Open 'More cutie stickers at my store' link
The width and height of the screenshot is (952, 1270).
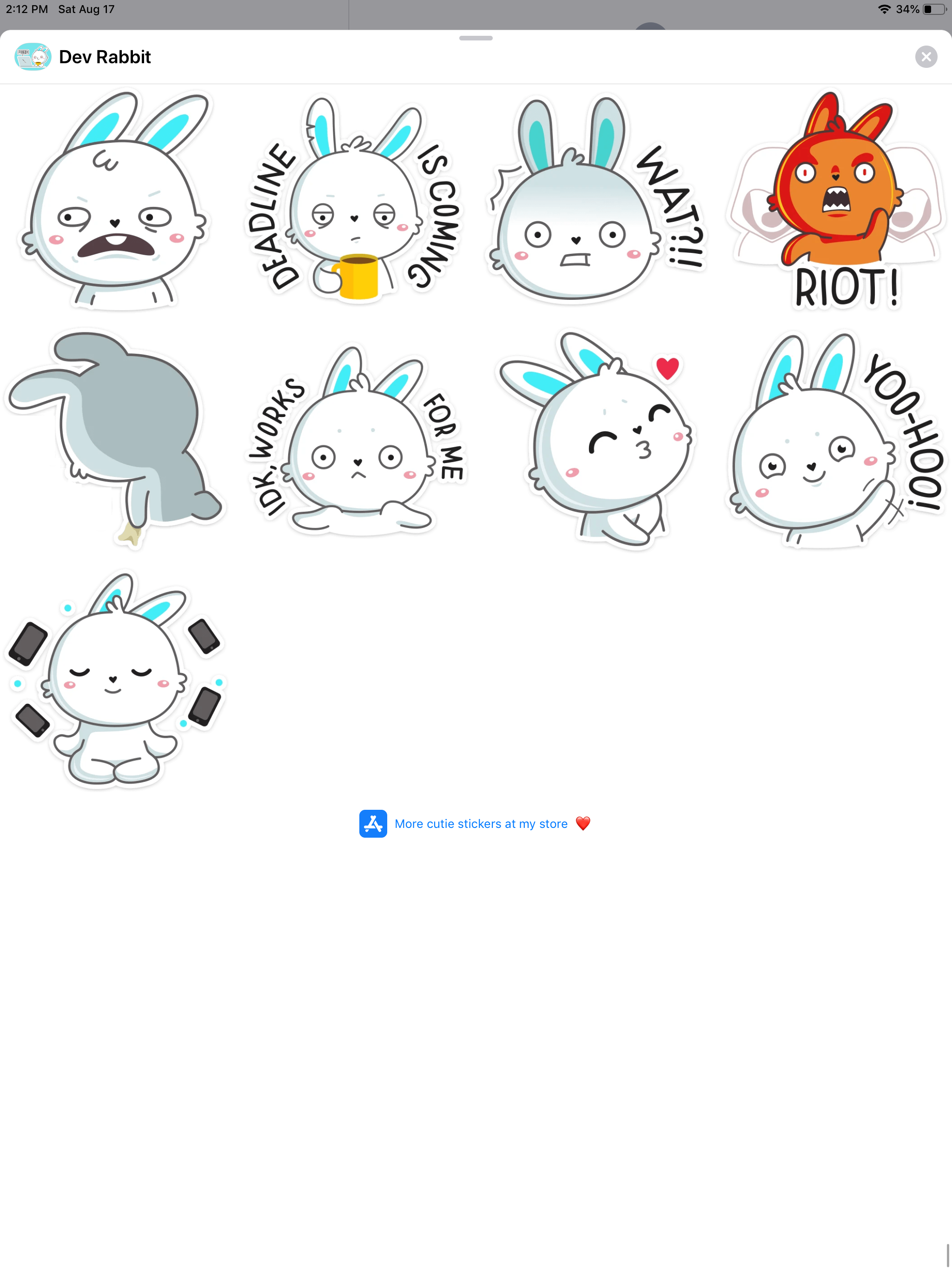[481, 823]
